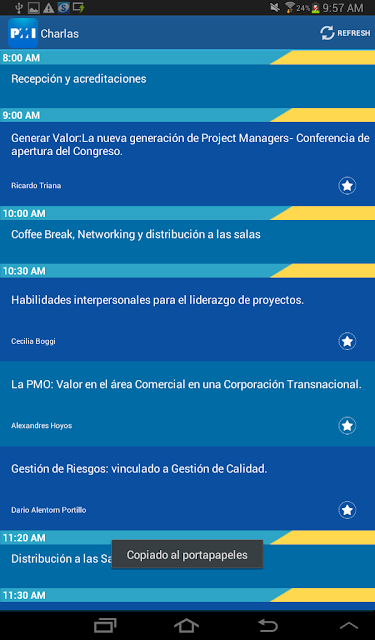The width and height of the screenshot is (375, 640).
Task: Tap the Refresh button
Action: [345, 33]
